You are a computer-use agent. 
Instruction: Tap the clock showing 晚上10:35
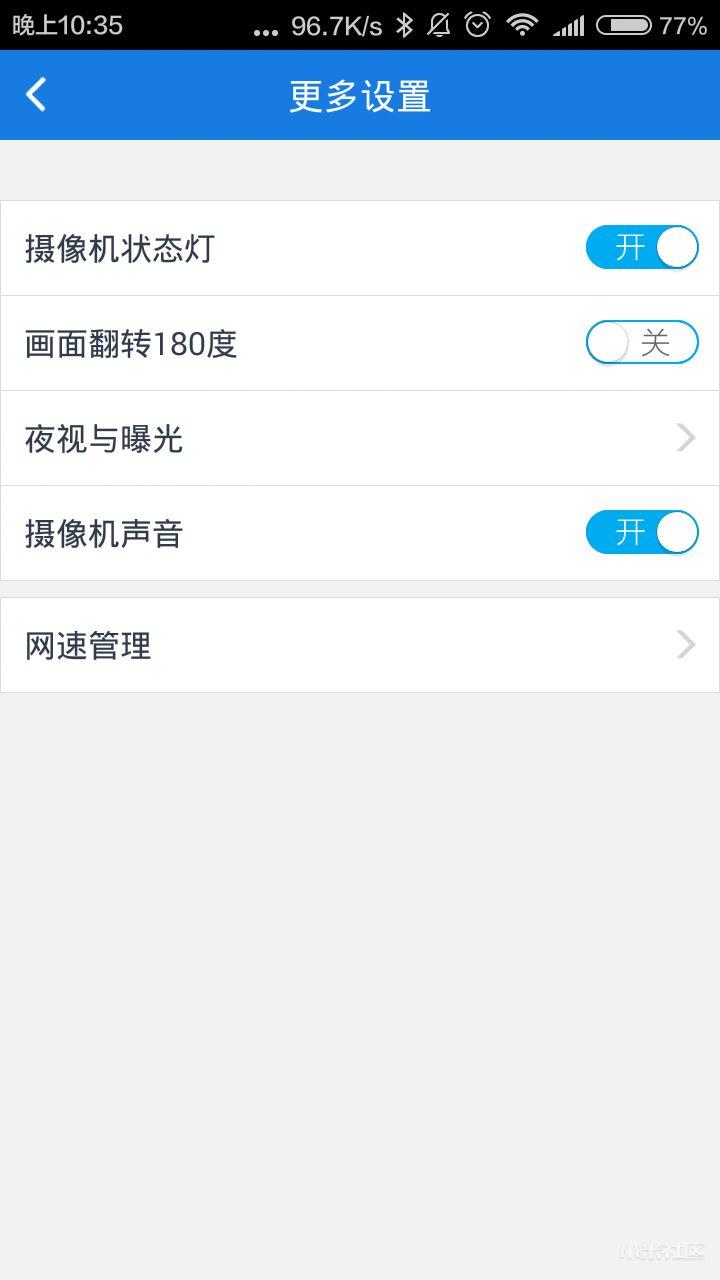(69, 25)
